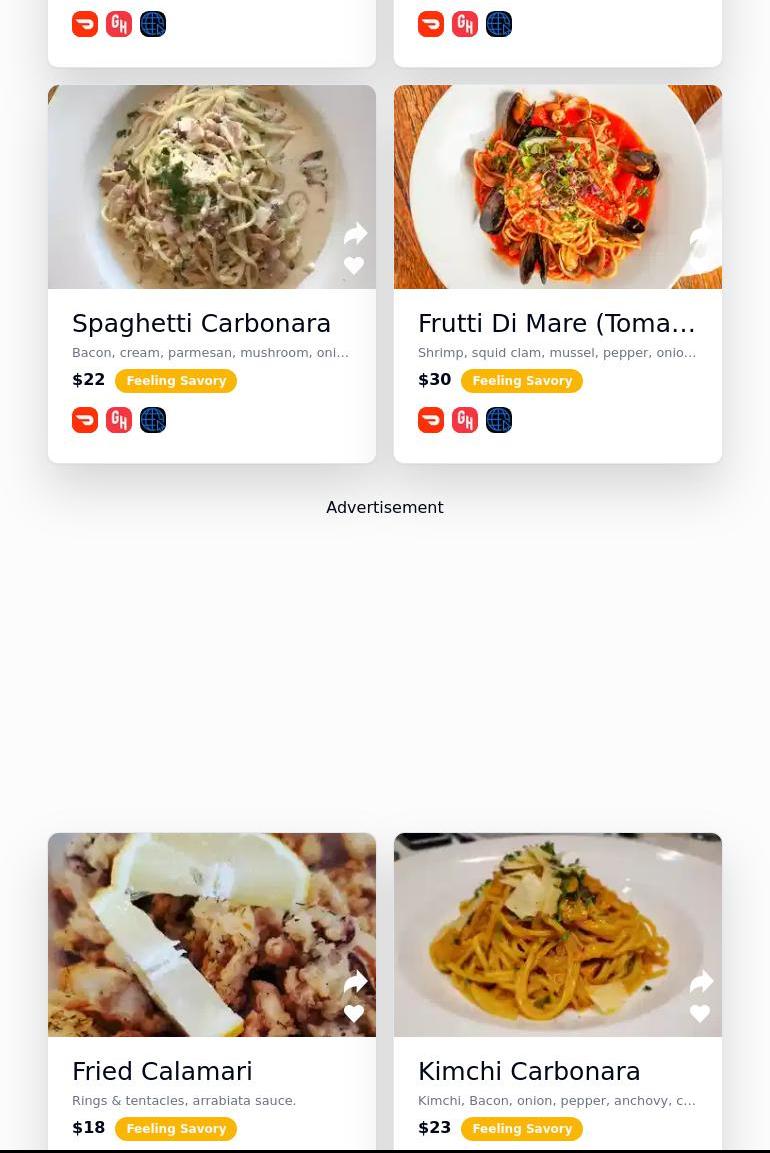Viewport: 770px width, 1153px height.
Task: Order Spaghetti Carbonara via Grubhub
Action: pyautogui.click(x=119, y=420)
